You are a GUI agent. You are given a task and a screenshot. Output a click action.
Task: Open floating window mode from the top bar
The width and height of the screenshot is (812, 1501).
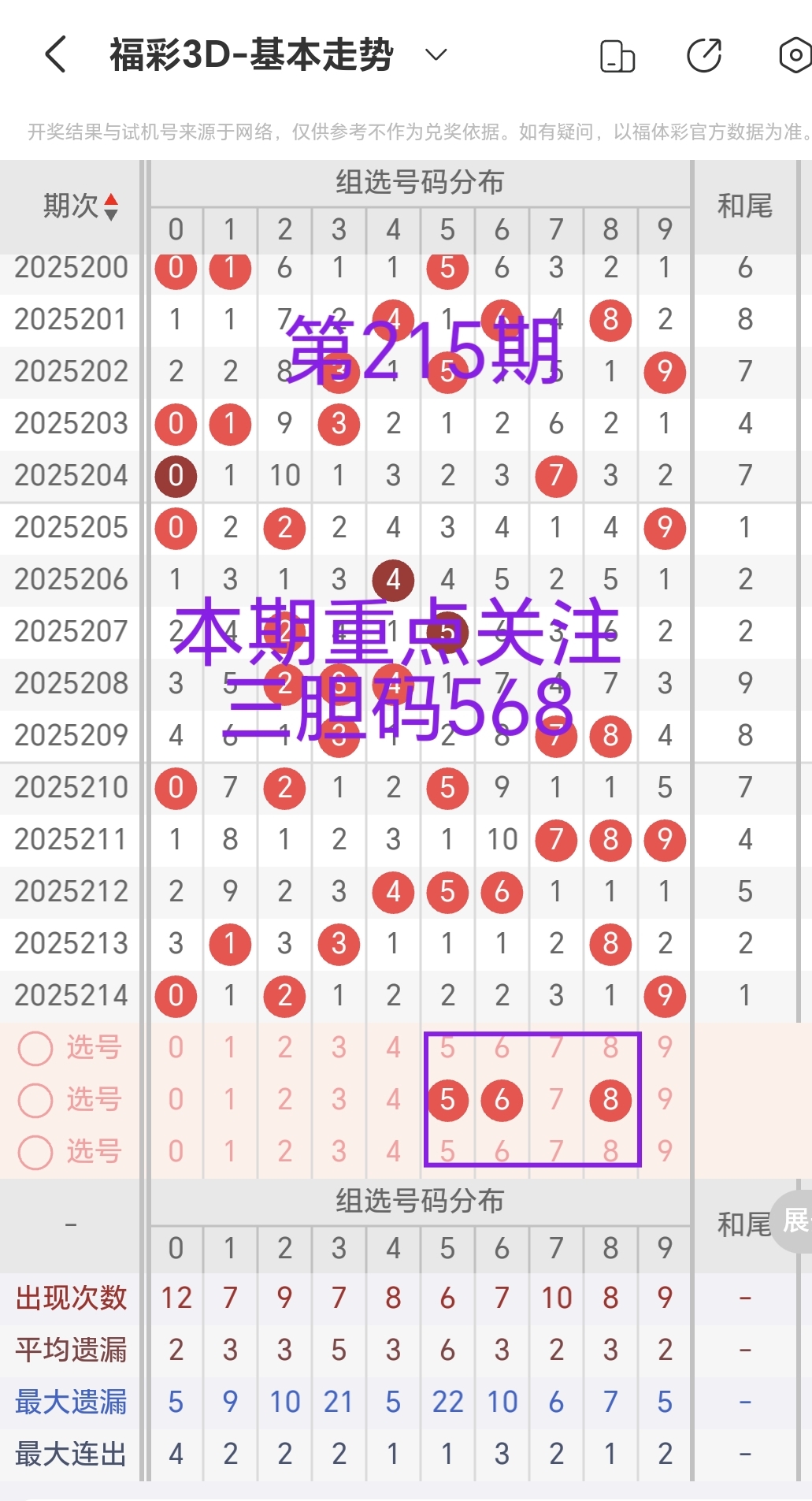click(617, 54)
